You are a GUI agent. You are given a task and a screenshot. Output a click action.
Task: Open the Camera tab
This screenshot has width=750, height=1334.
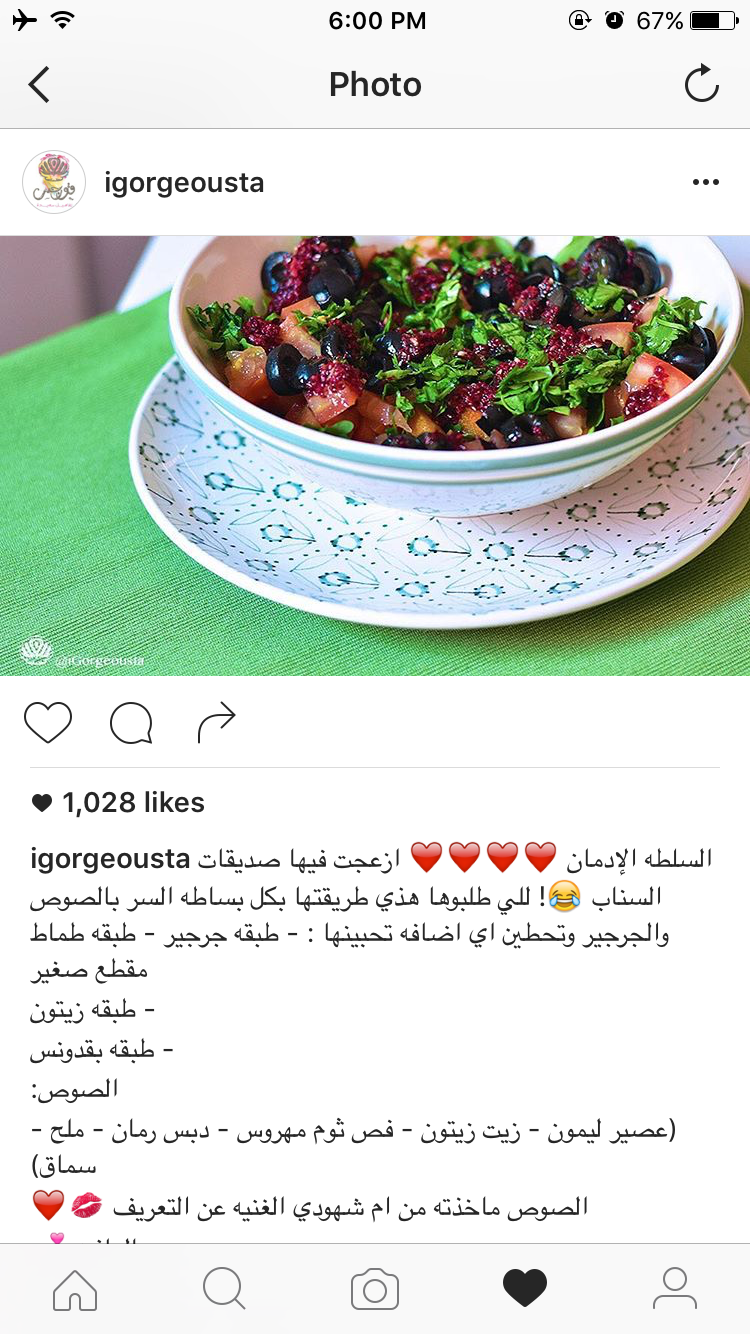point(375,1289)
